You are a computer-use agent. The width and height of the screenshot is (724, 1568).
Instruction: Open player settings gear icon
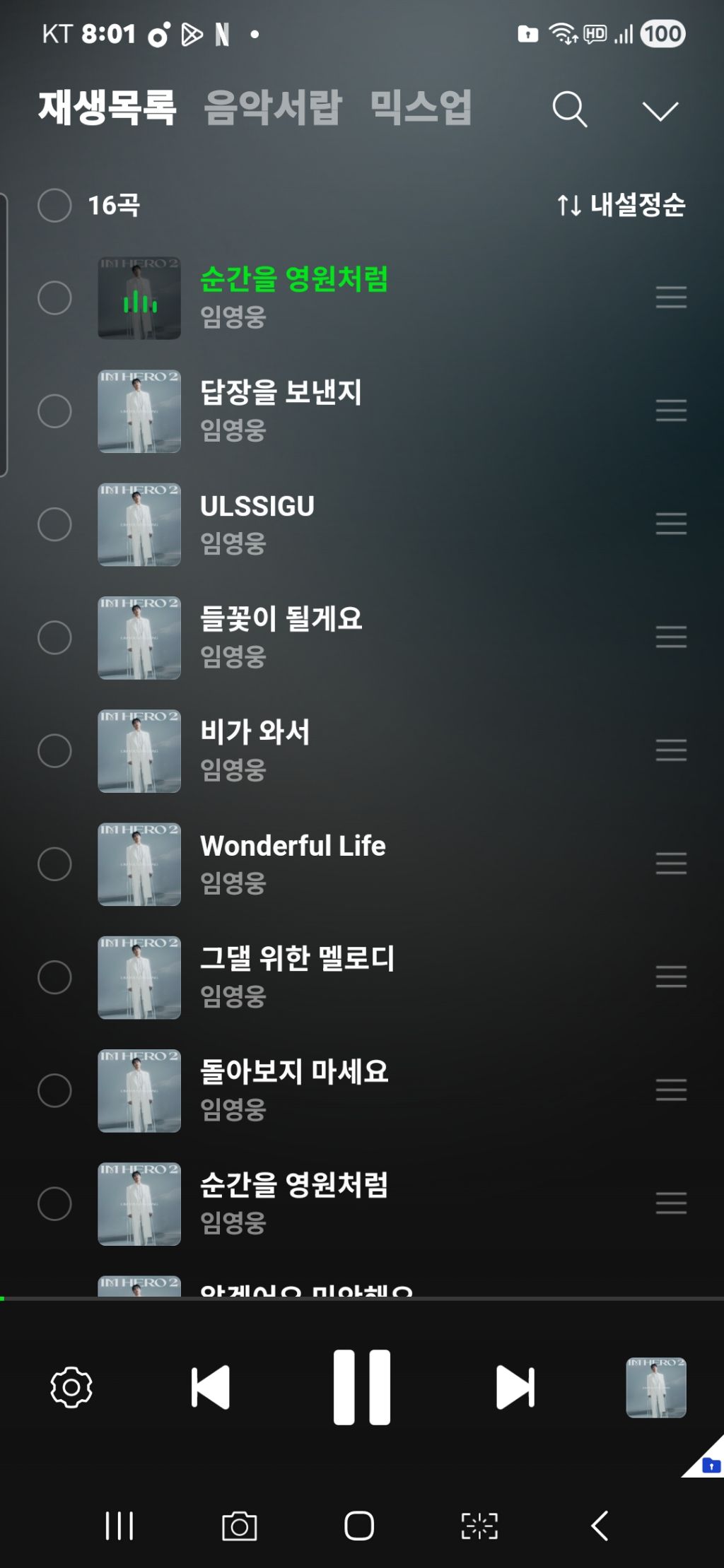[71, 1387]
